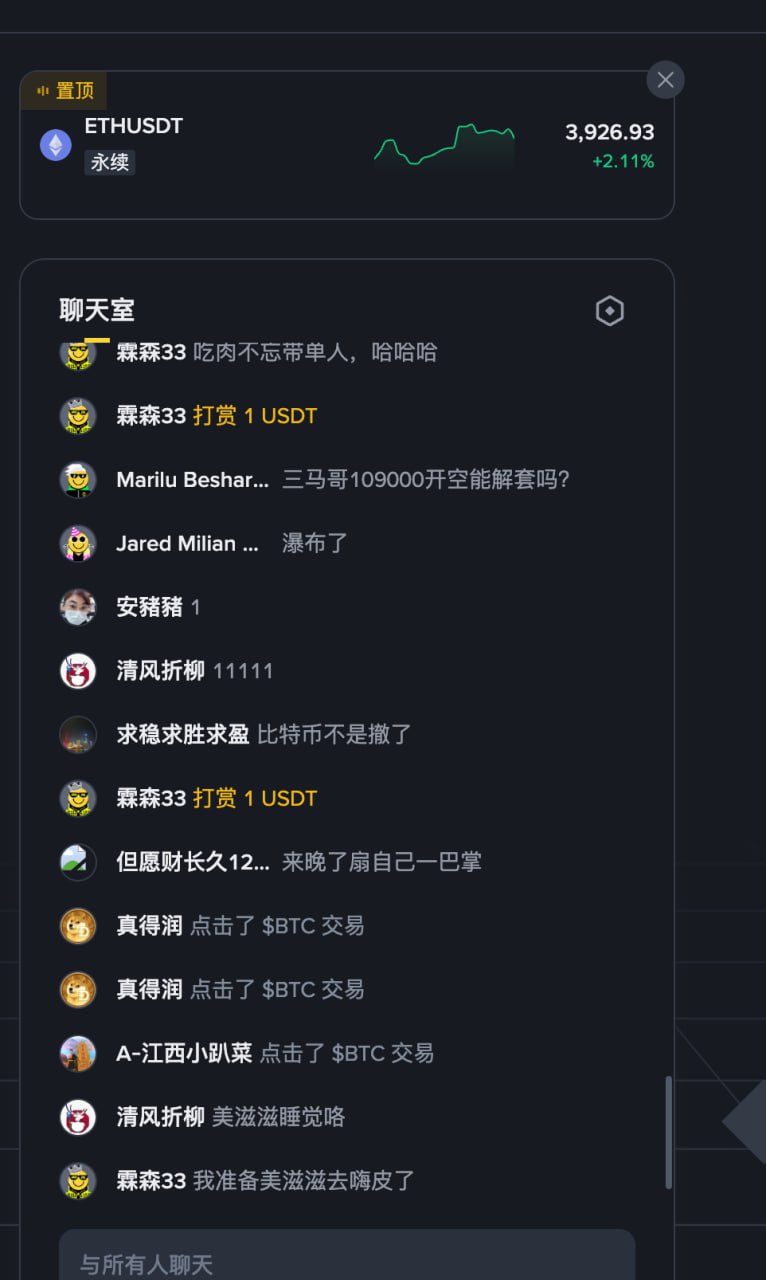View Marilu Beshar's avatar profile

pyautogui.click(x=78, y=480)
